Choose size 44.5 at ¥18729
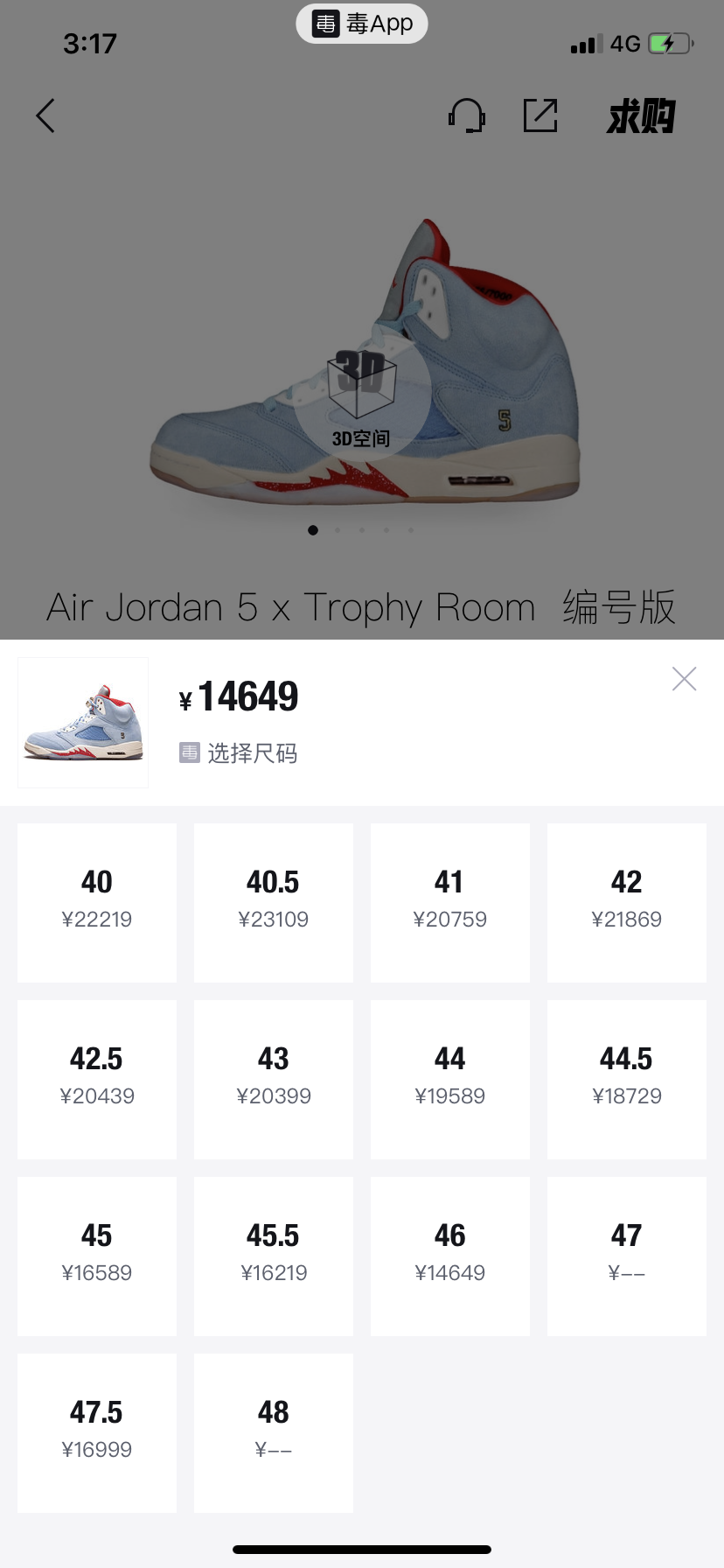 (x=627, y=1079)
